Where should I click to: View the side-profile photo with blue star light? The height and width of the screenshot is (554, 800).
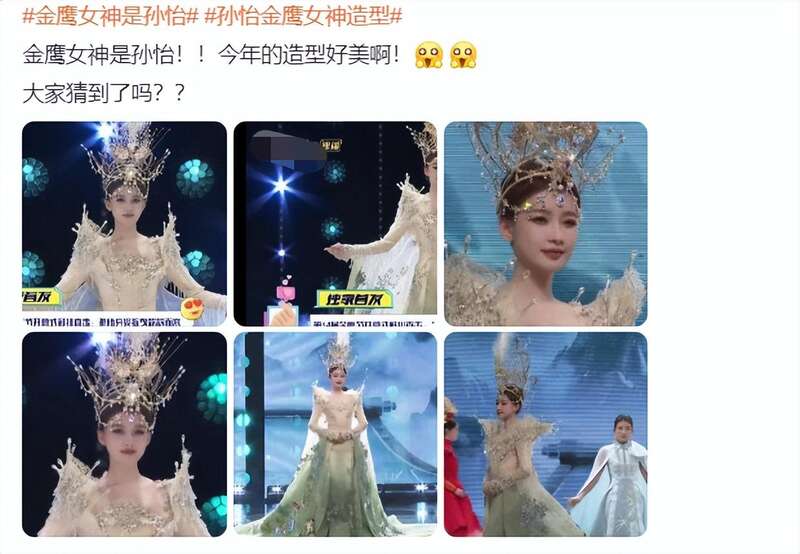[x=335, y=223]
